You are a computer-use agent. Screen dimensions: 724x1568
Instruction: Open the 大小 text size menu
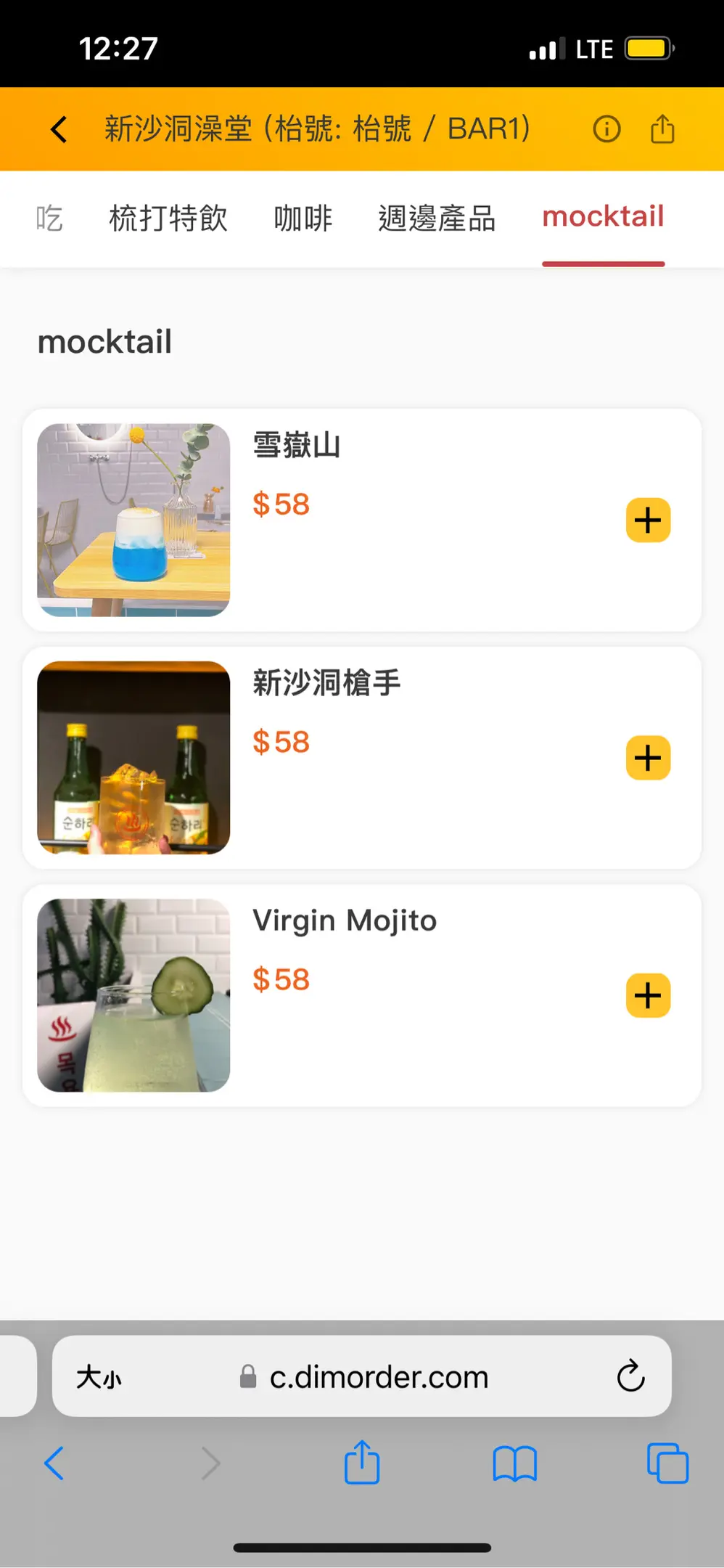[99, 1377]
